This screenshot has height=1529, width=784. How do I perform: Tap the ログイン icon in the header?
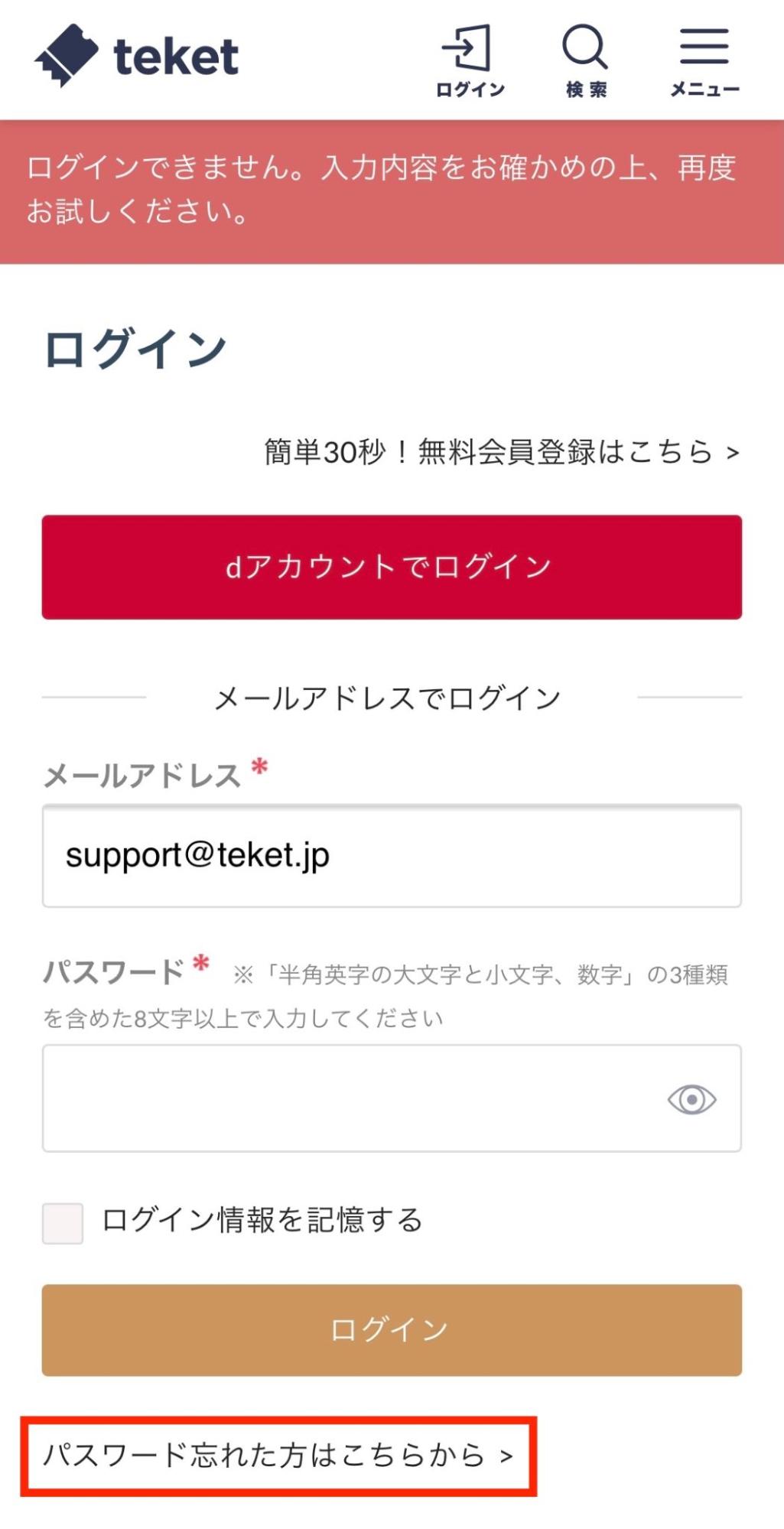[470, 61]
